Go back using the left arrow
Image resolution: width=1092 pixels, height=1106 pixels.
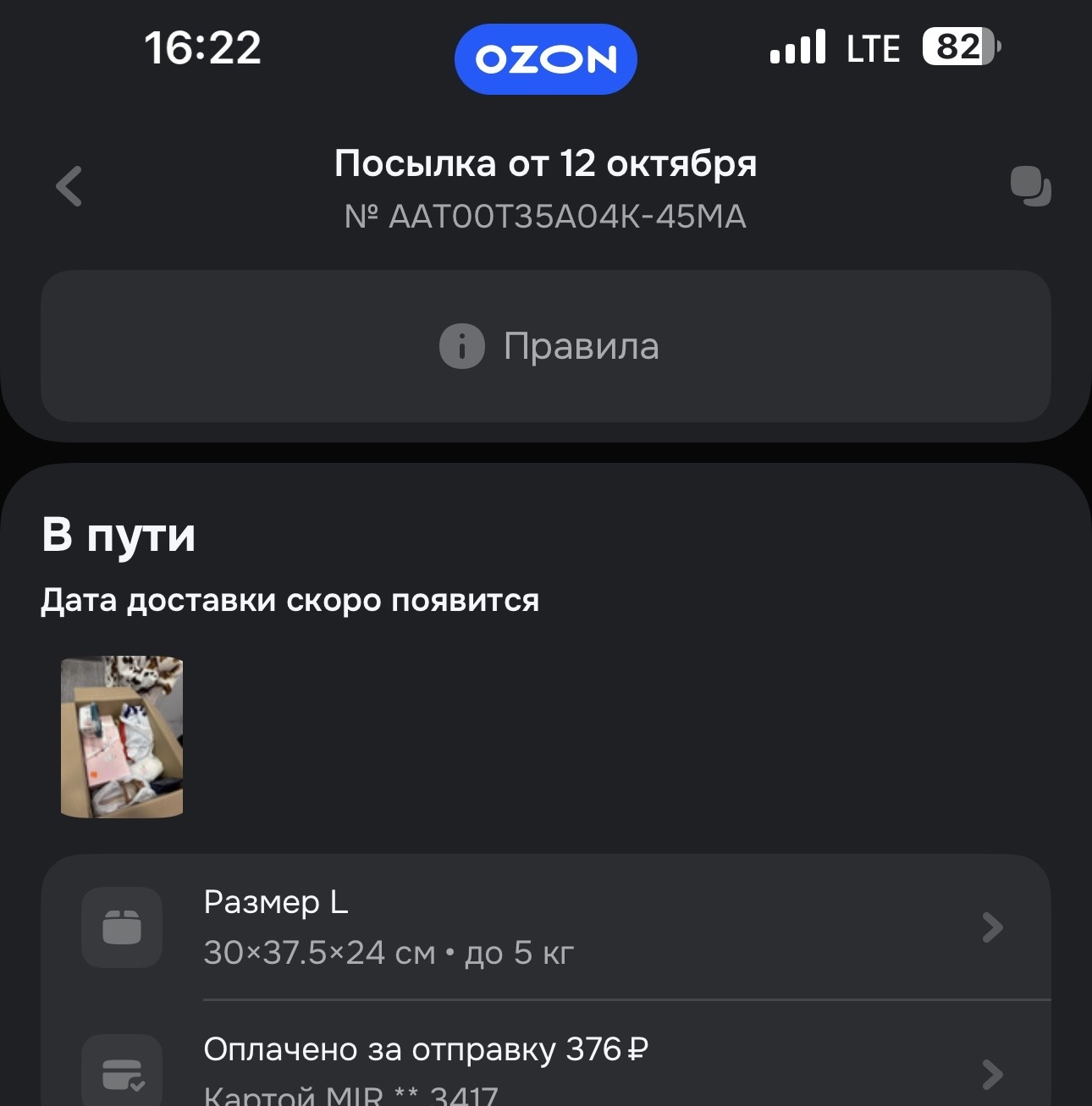pos(69,186)
